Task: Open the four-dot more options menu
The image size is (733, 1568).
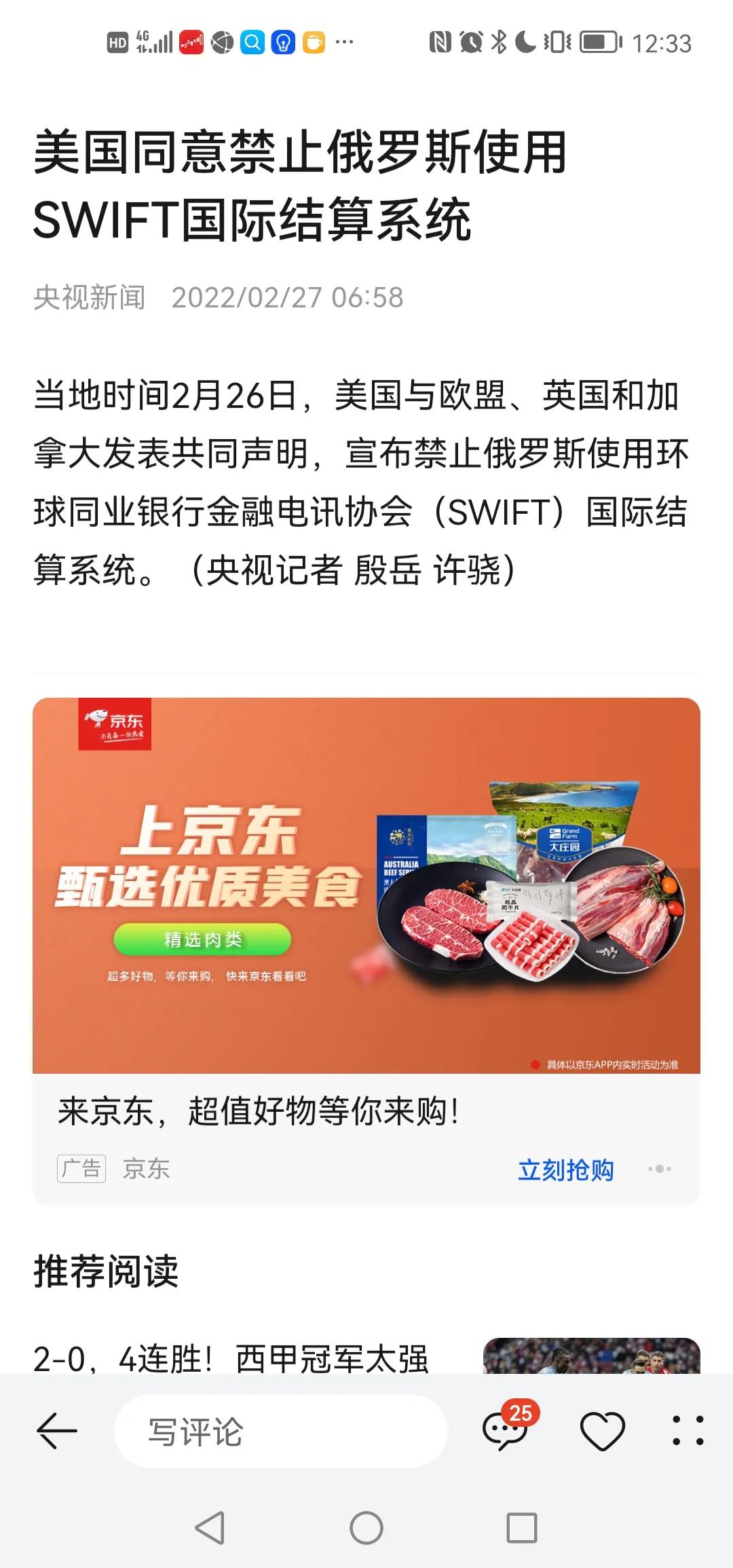Action: click(x=688, y=1431)
